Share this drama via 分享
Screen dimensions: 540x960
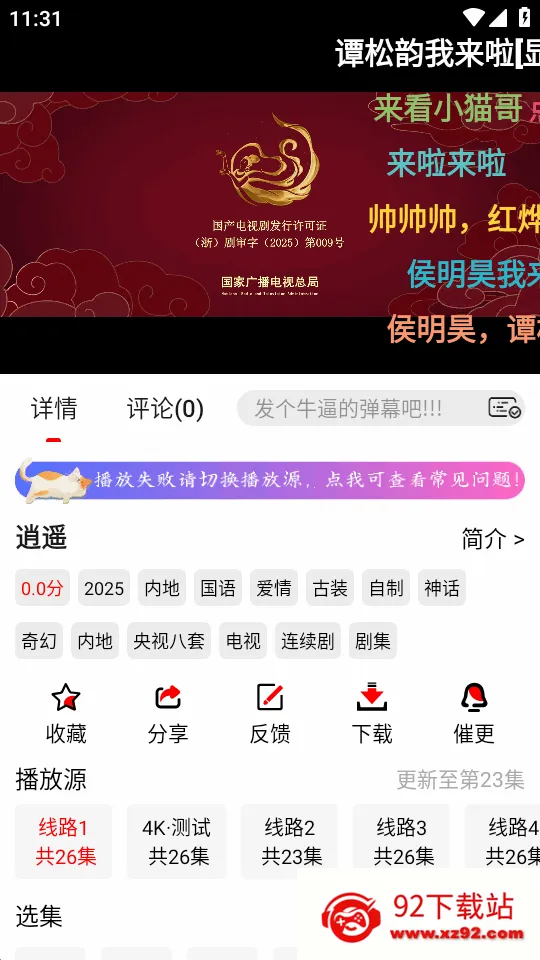coord(168,714)
